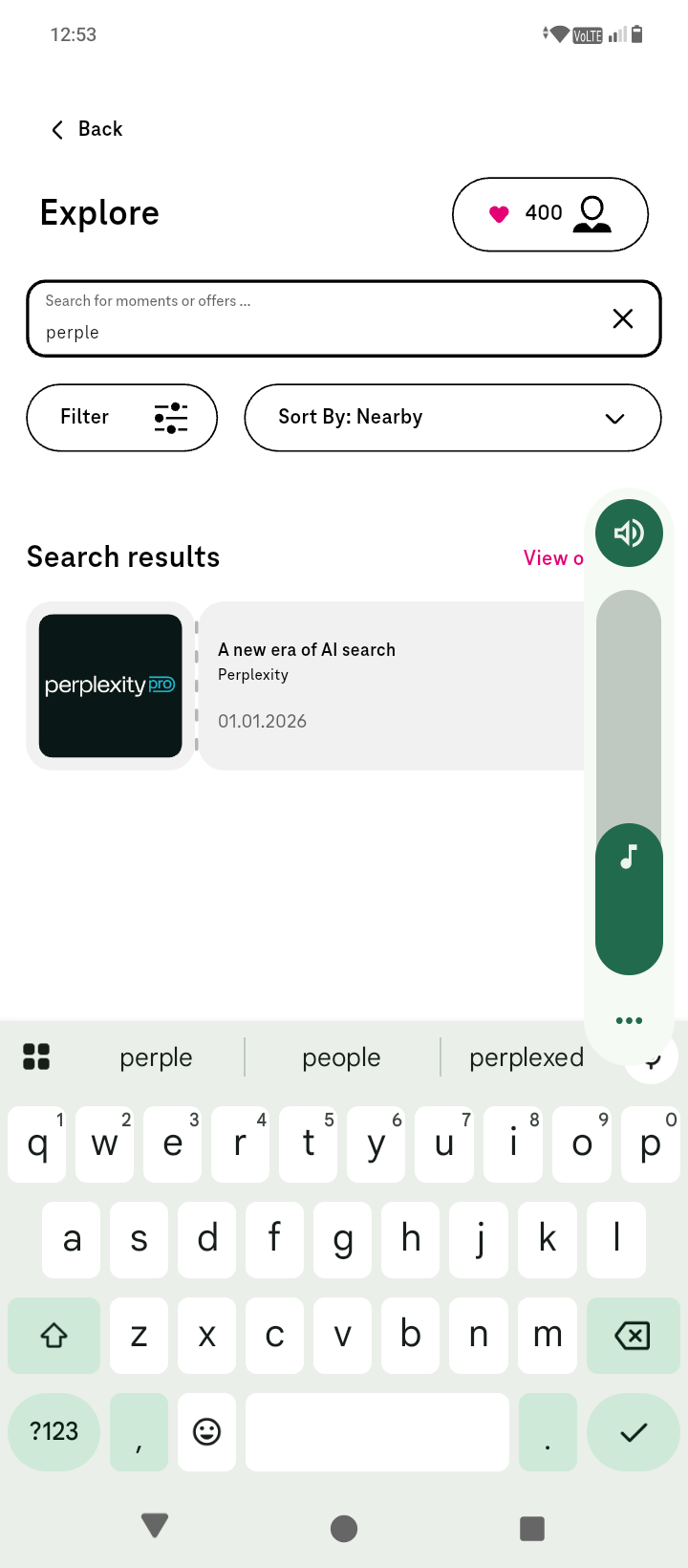Select the "perplexed" keyboard suggestion
This screenshot has width=688, height=1568.
point(527,1057)
